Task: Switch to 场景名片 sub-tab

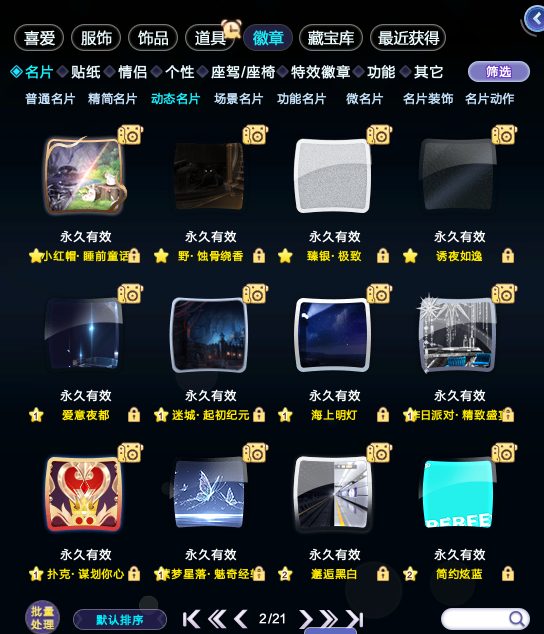Action: [x=239, y=98]
